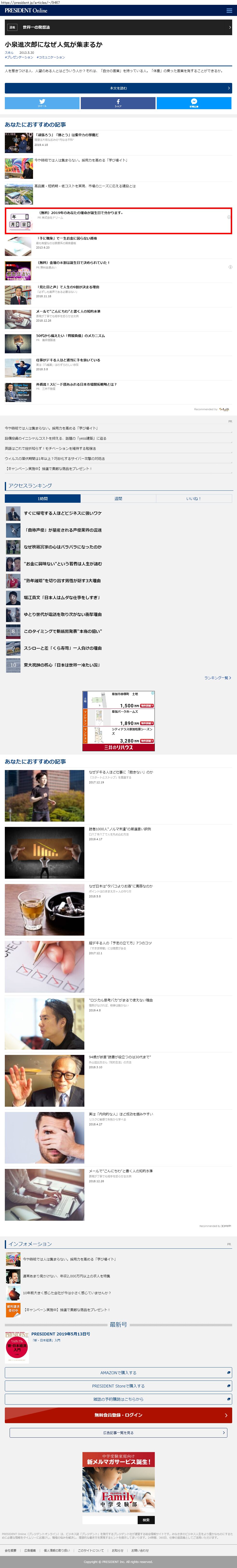
Task: Switch to the いいね！ ranking tab
Action: [x=194, y=498]
